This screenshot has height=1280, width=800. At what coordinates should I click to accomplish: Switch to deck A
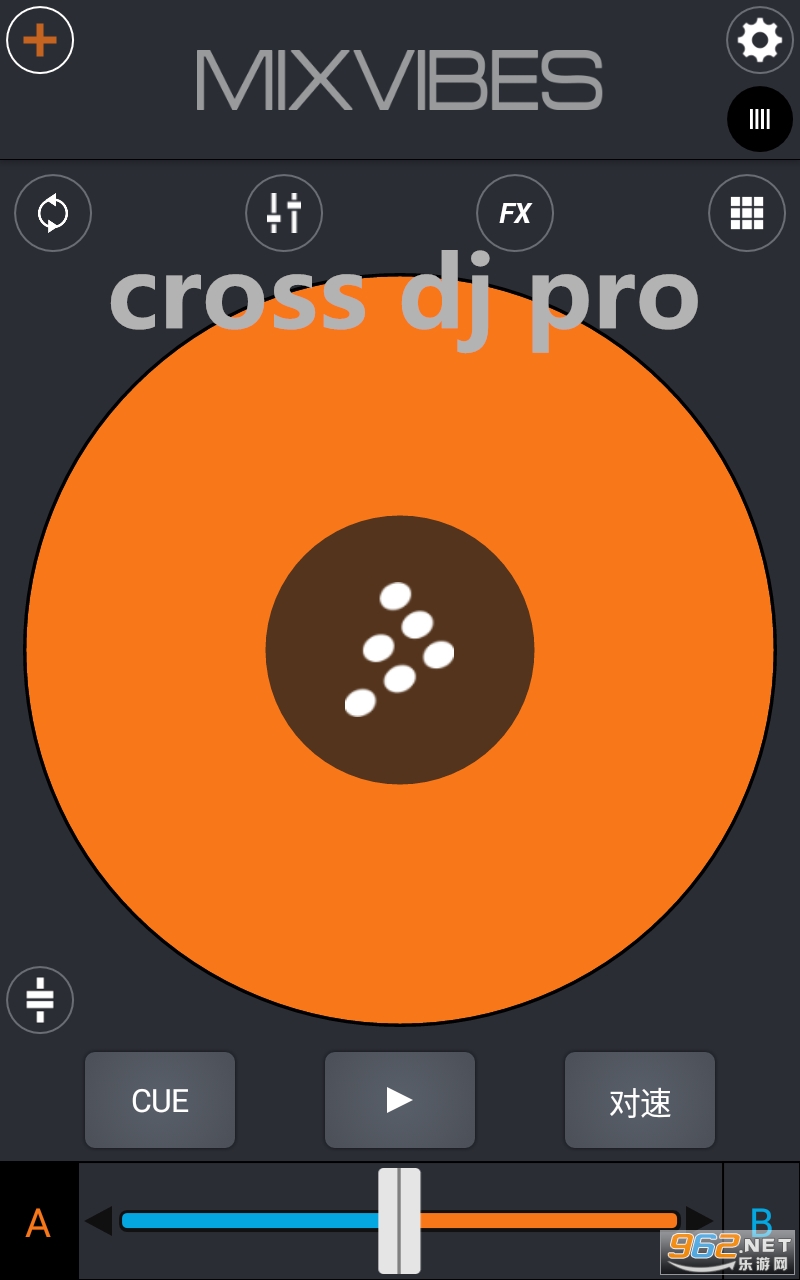pyautogui.click(x=38, y=1222)
